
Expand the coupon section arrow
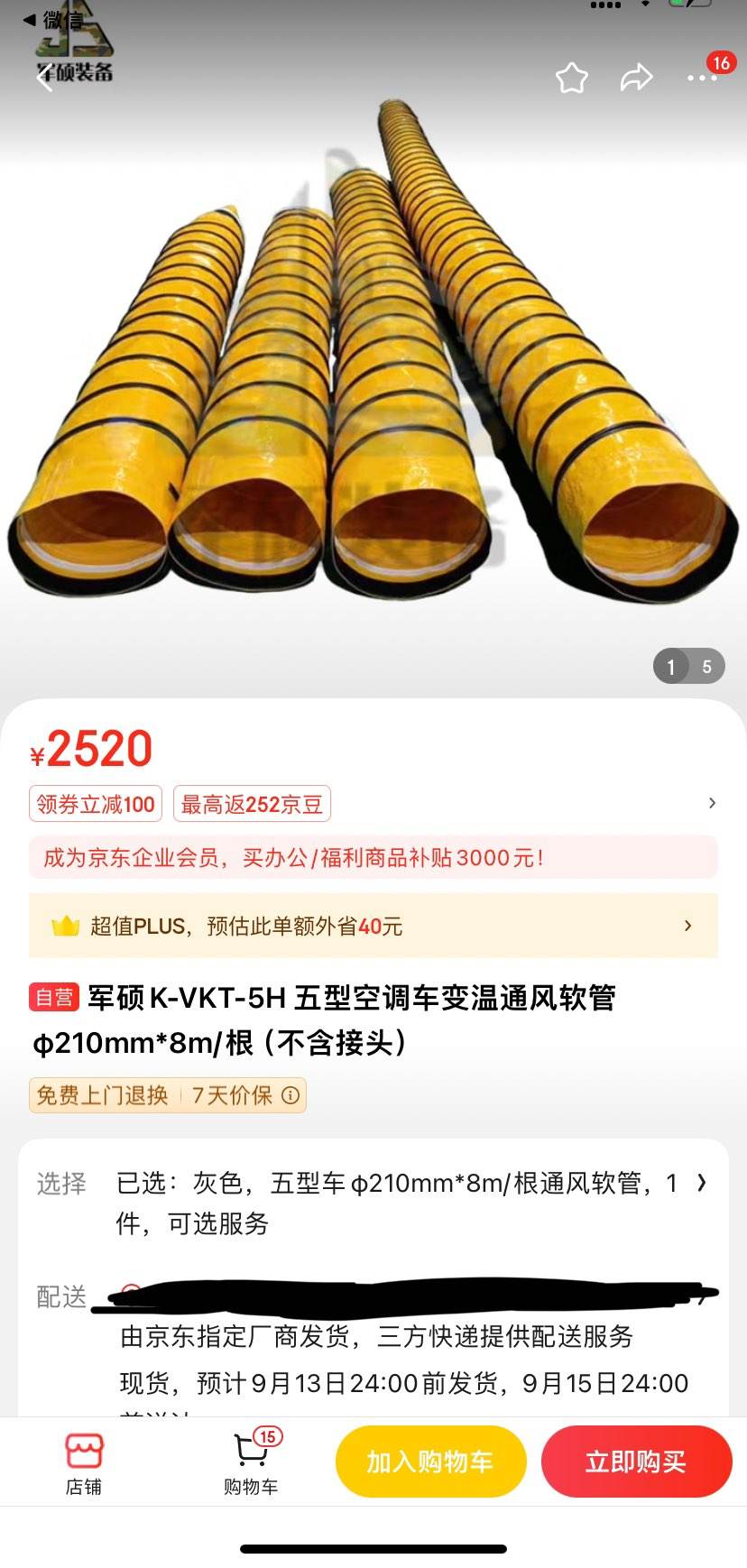coord(712,803)
